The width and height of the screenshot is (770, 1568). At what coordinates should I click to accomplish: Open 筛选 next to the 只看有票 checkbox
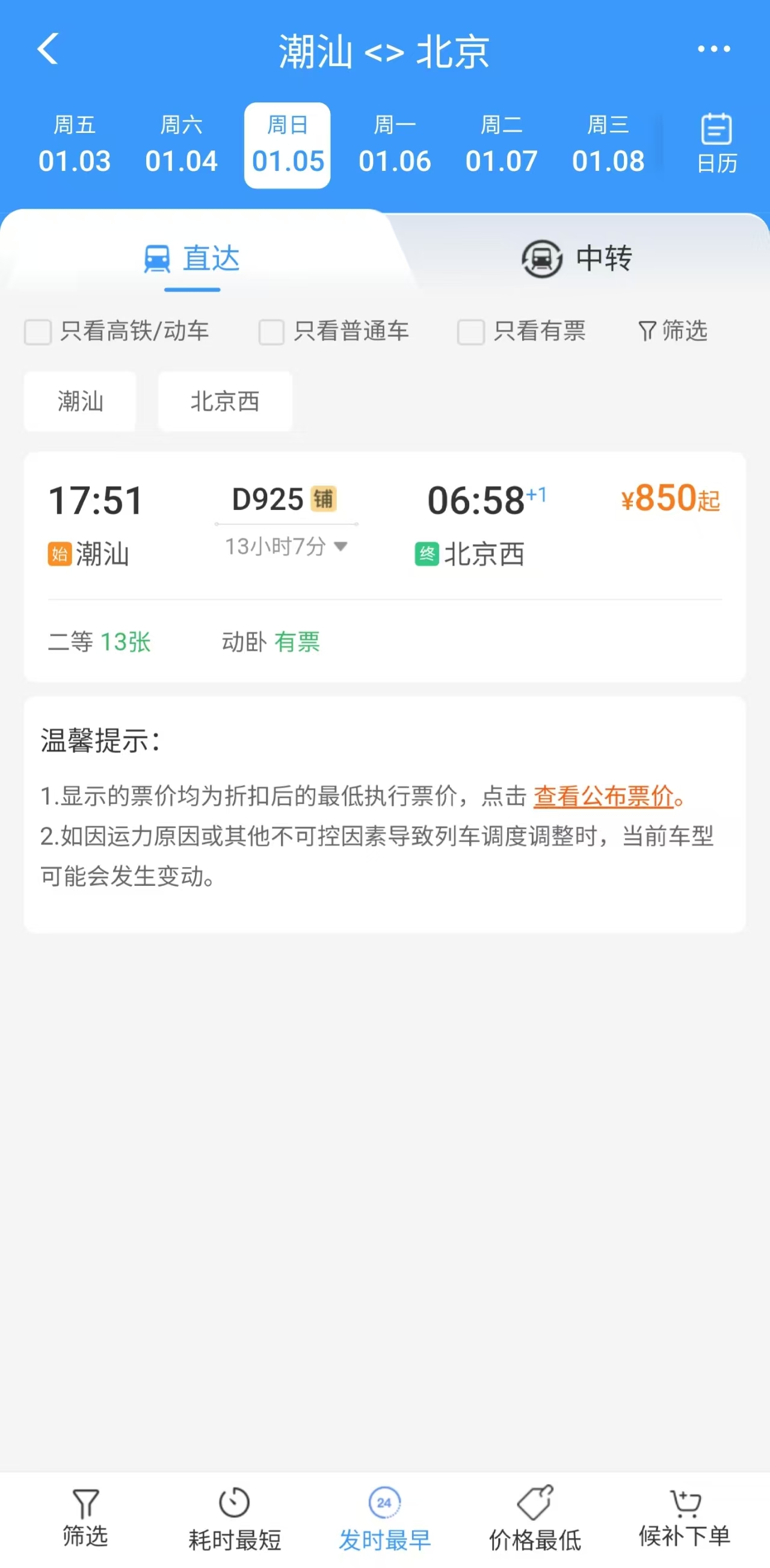pos(673,331)
